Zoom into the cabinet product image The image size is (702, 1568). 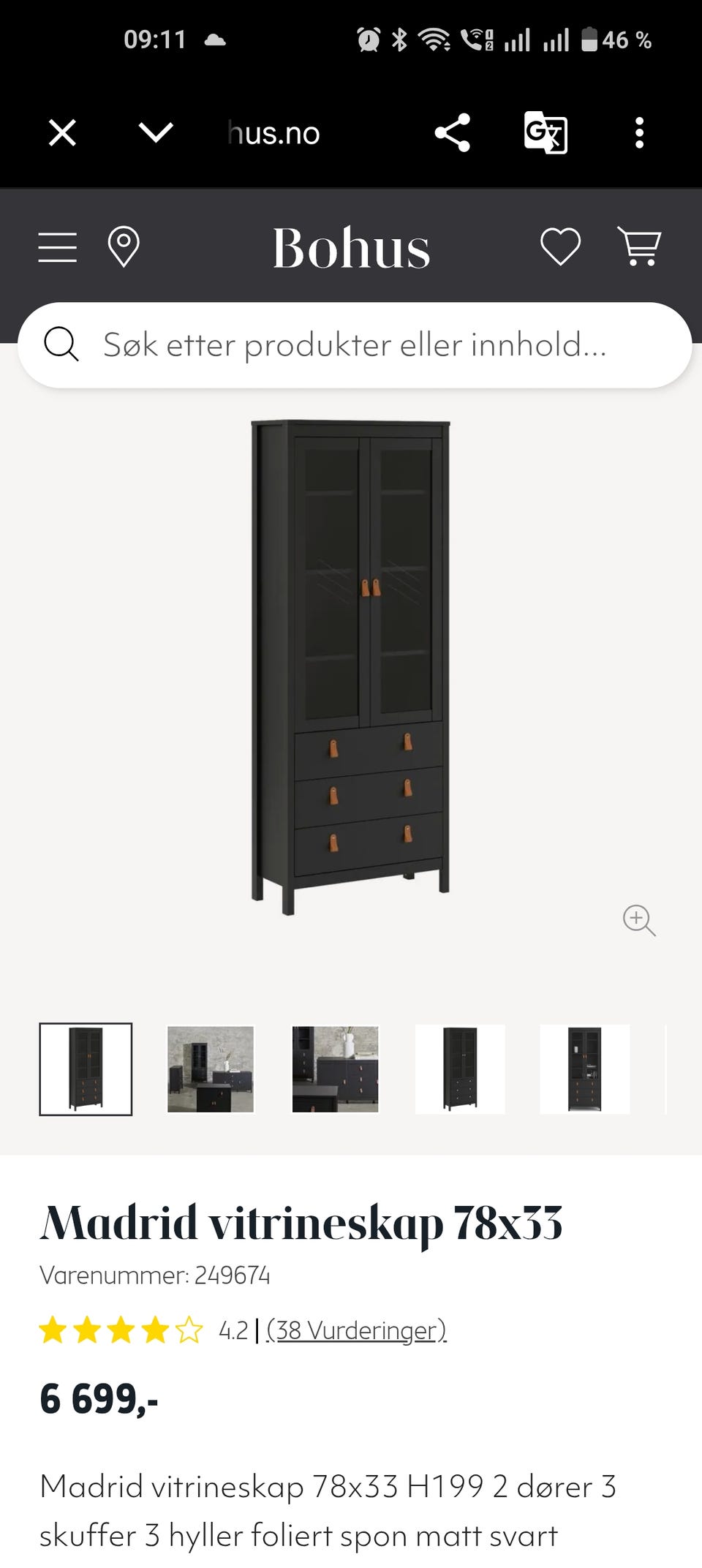(x=639, y=920)
